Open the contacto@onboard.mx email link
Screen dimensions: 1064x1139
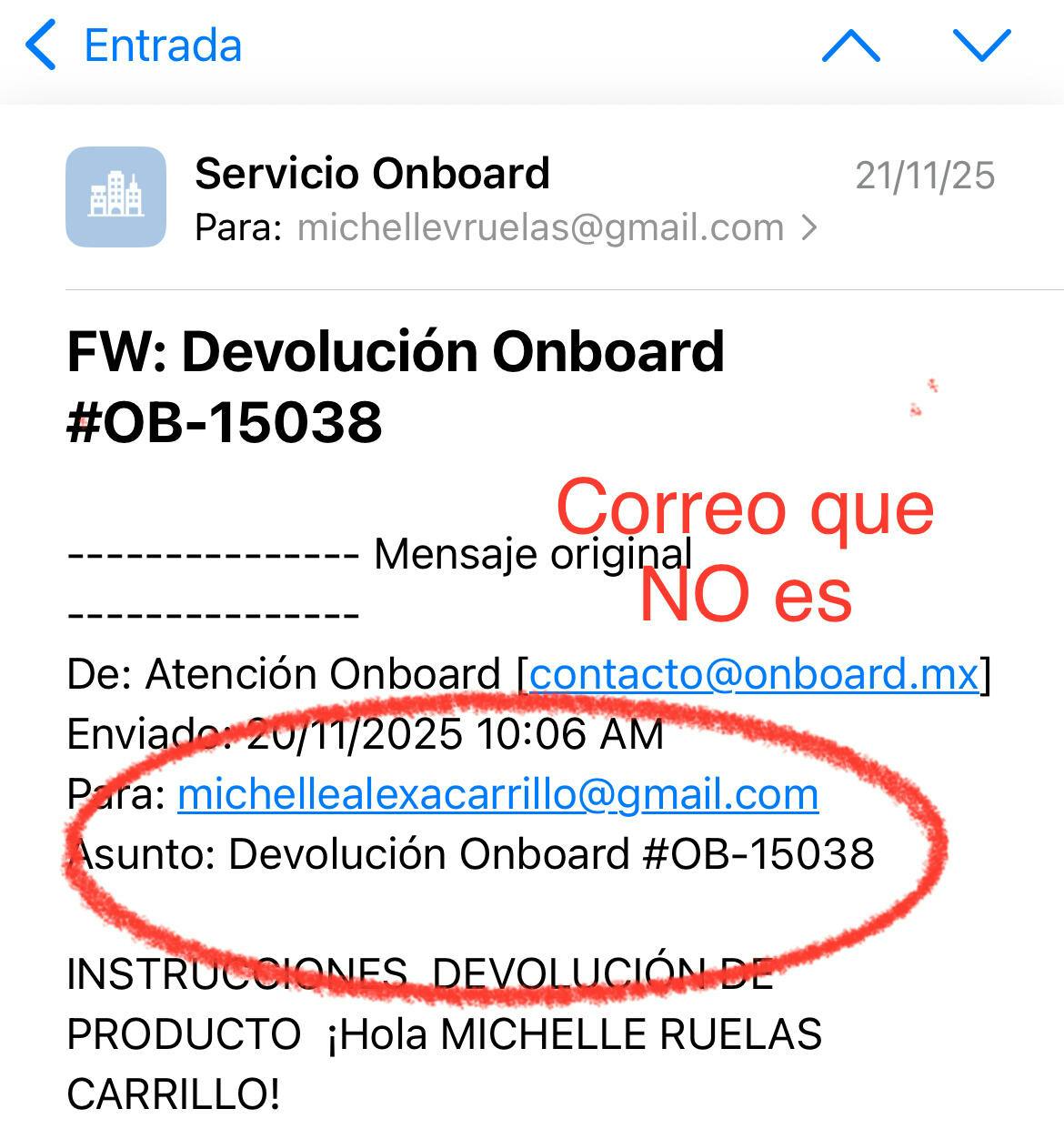coord(754,674)
